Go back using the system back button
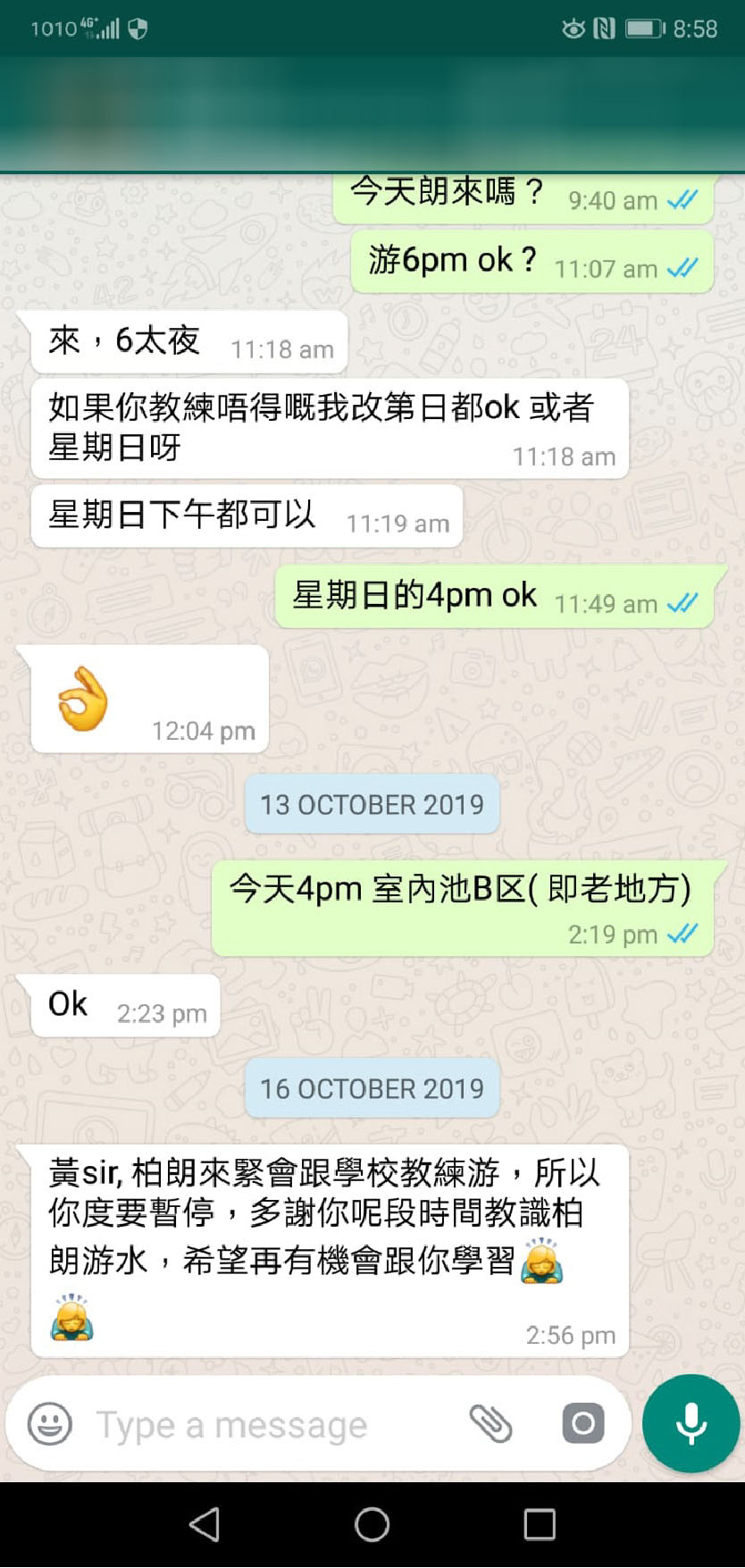 205,1524
